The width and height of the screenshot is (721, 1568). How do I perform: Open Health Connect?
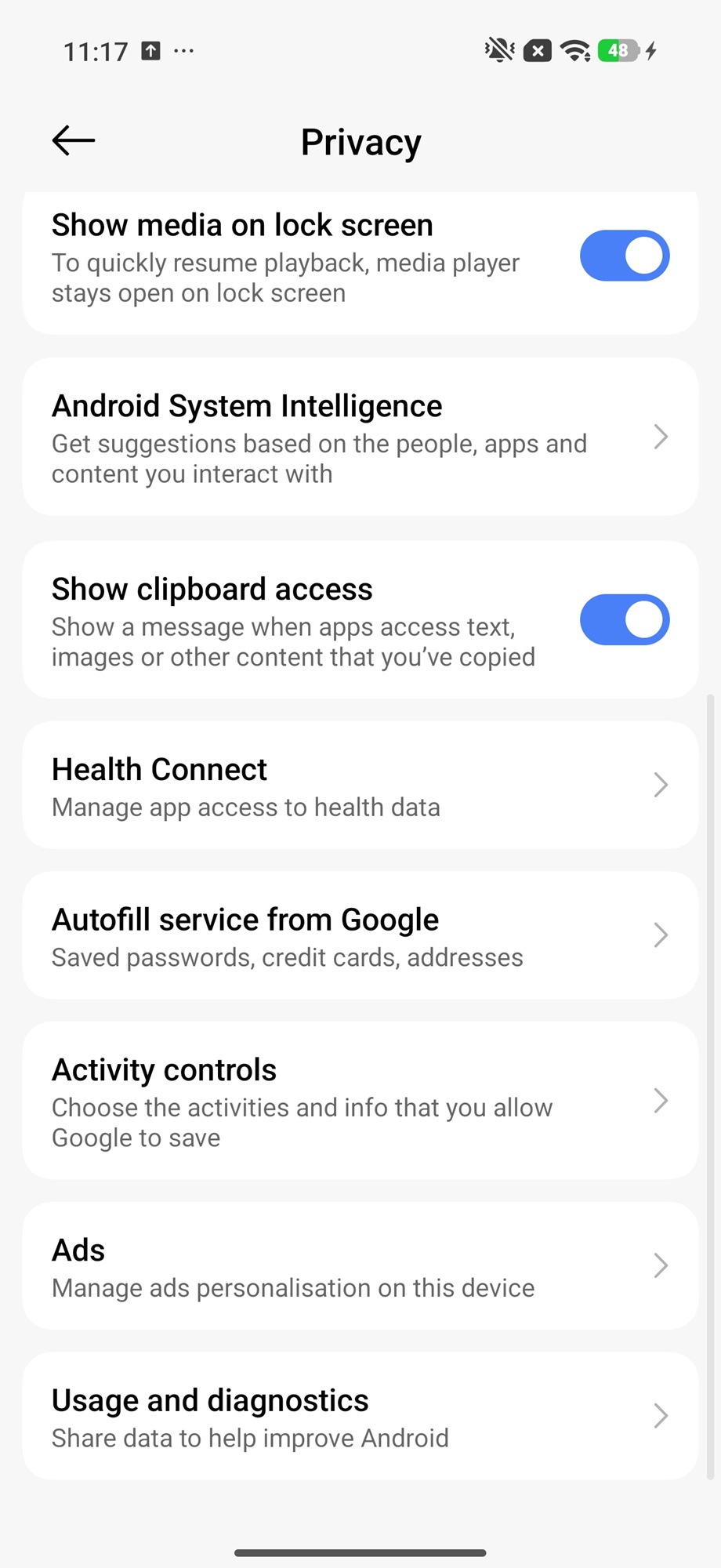click(x=360, y=786)
